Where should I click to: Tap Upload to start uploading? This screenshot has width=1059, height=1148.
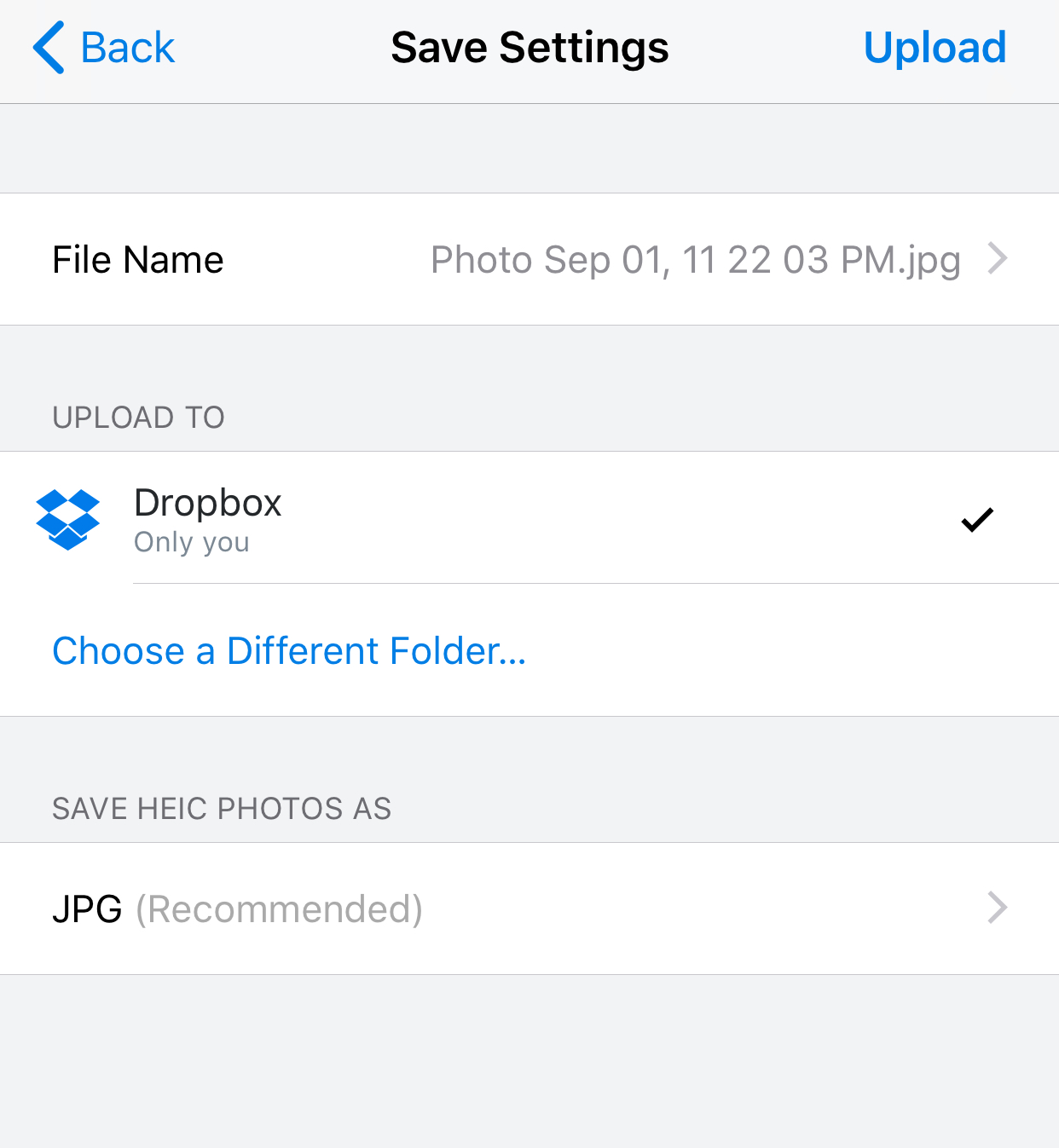pyautogui.click(x=935, y=48)
